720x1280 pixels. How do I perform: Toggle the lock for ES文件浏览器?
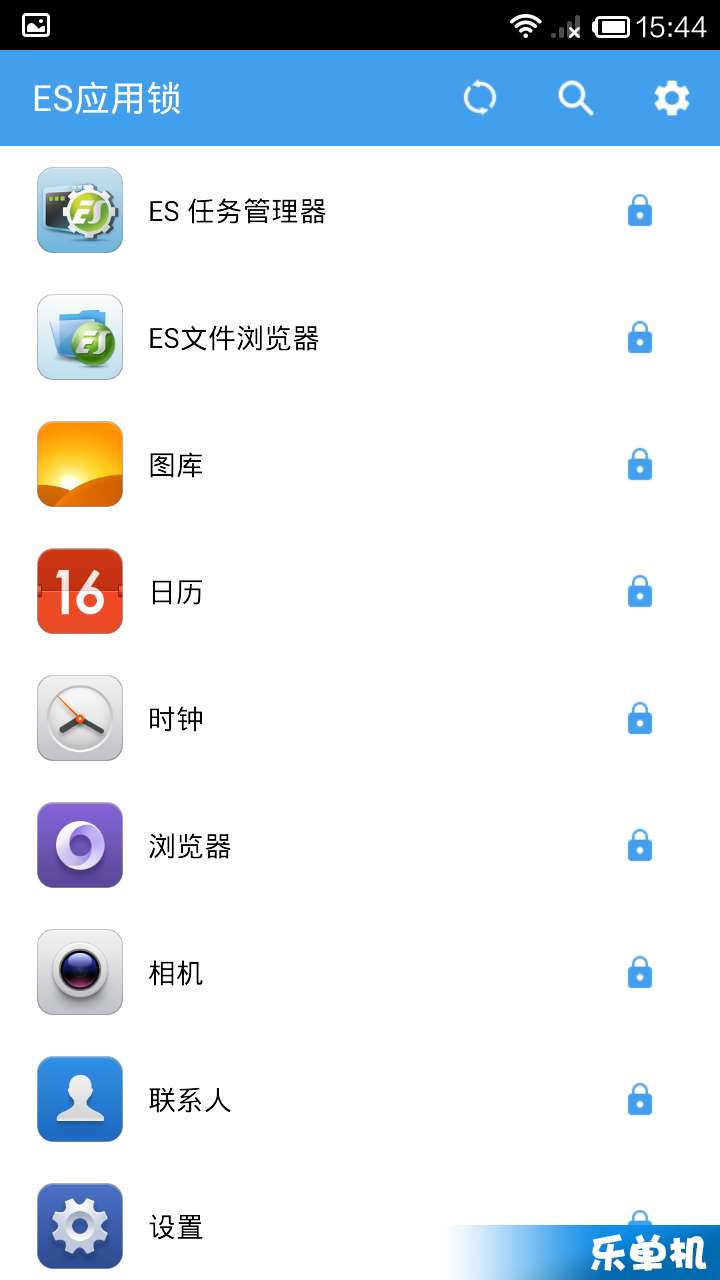640,337
